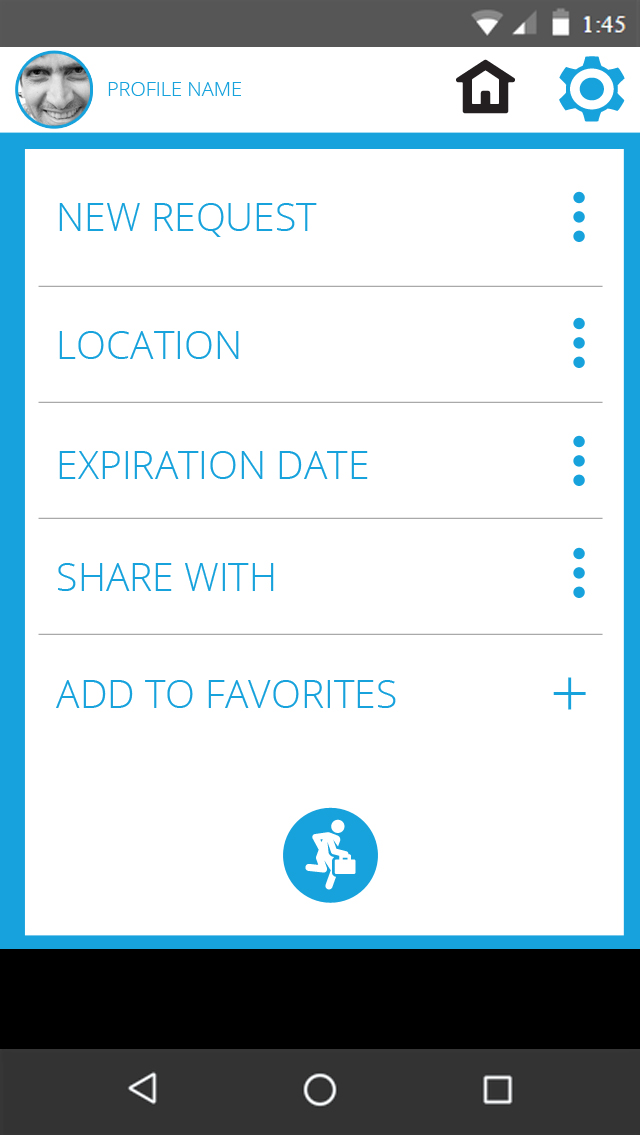640x1135 pixels.
Task: Select the Location row
Action: click(x=149, y=346)
